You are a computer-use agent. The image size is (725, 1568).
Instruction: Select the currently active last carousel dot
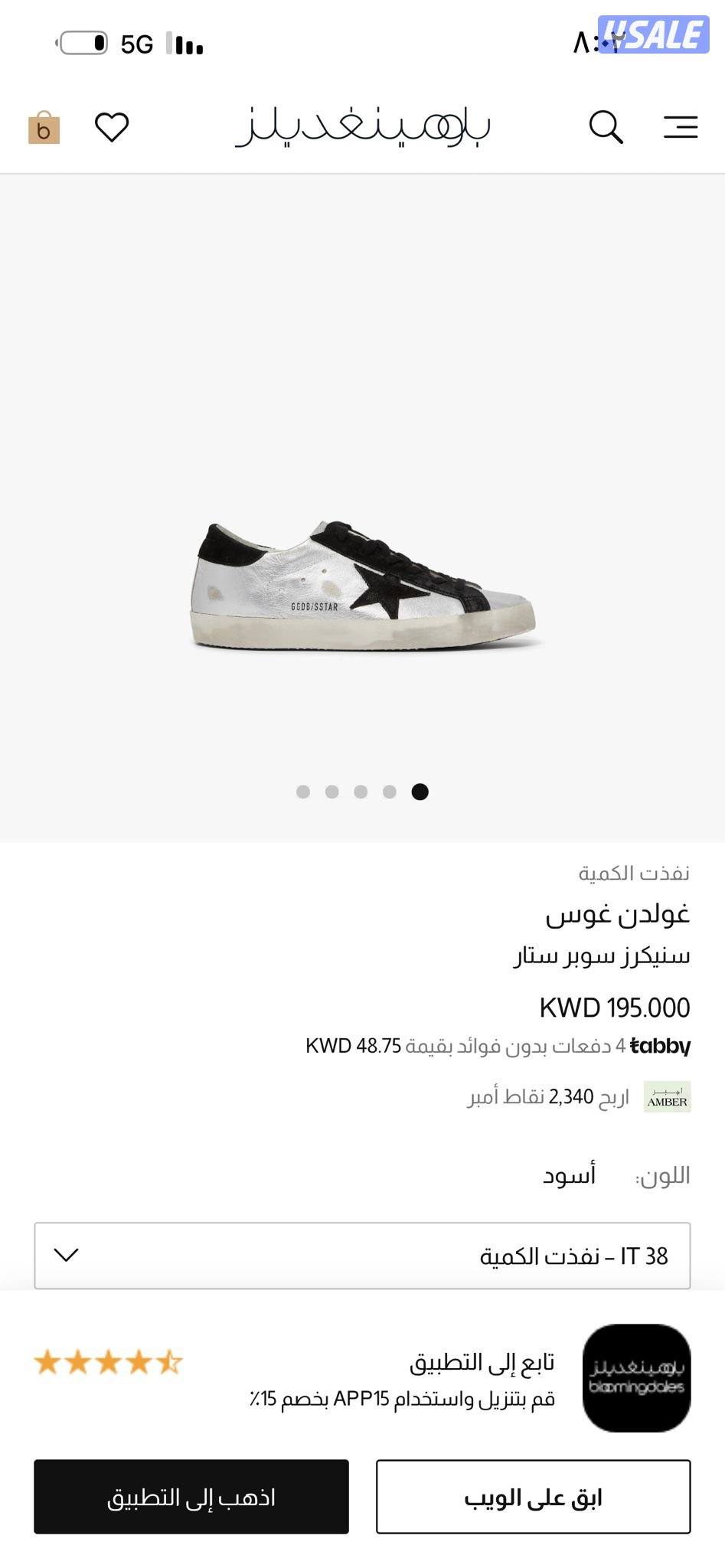(419, 791)
